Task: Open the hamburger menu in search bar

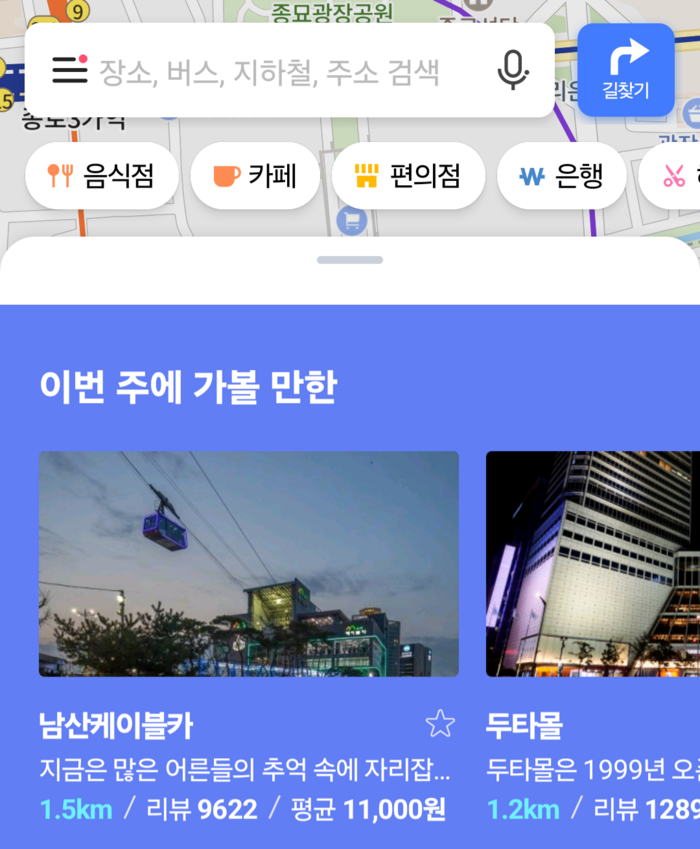Action: click(x=69, y=69)
